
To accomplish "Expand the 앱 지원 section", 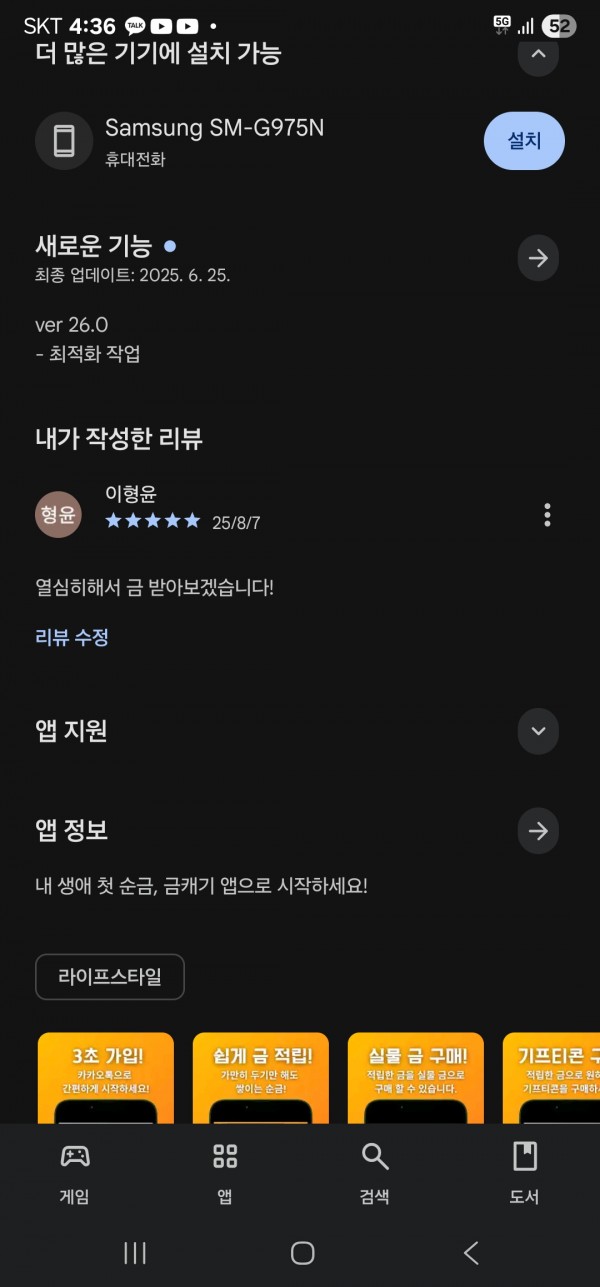I will [x=538, y=731].
